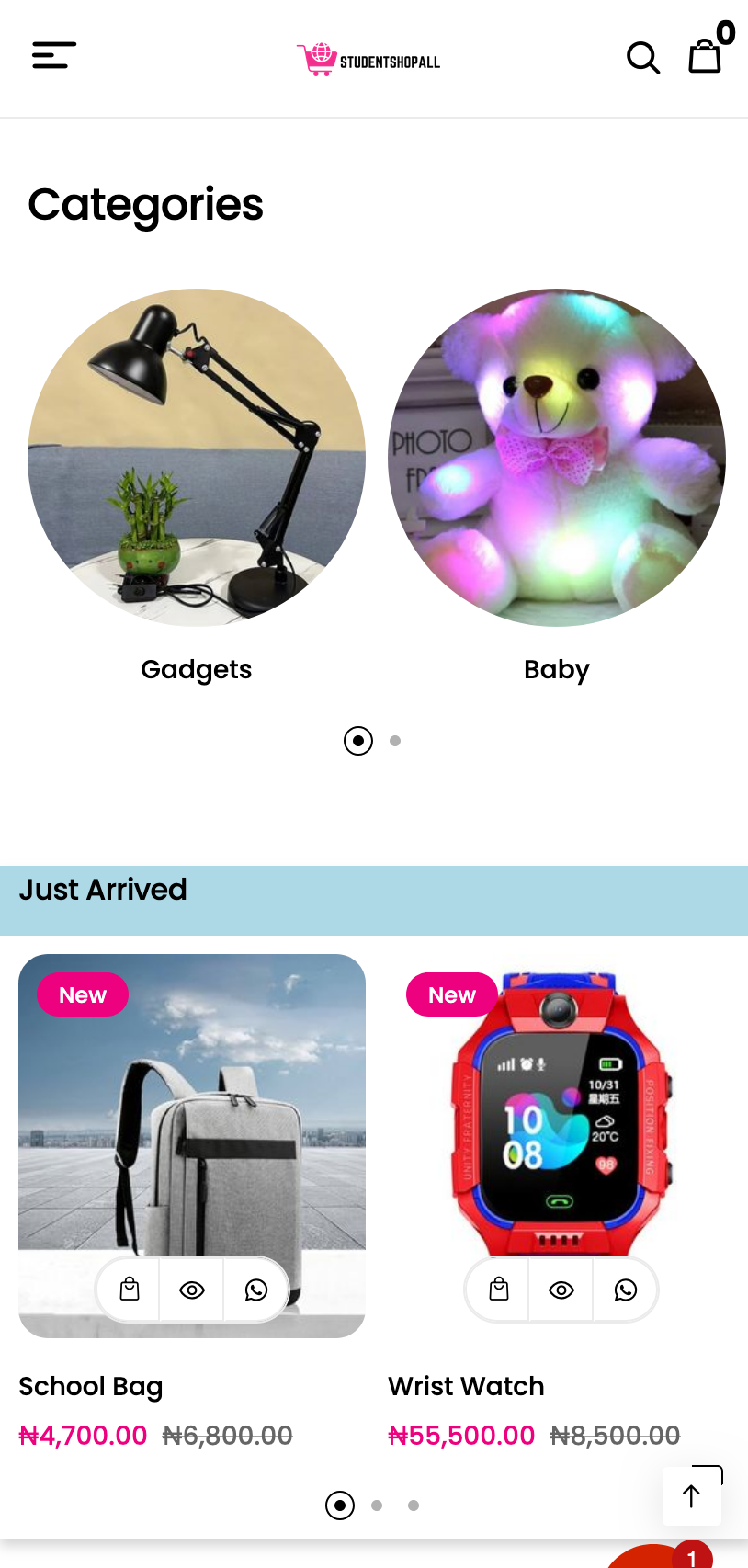Viewport: 748px width, 1568px height.
Task: Quick view the Wrist Watch
Action: point(561,1290)
